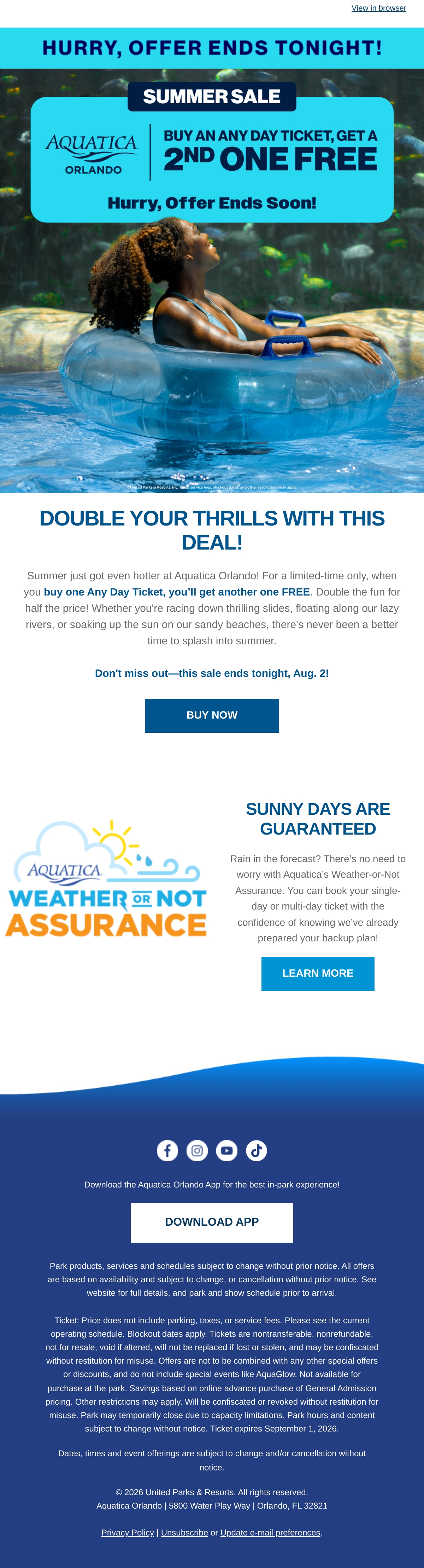The image size is (424, 1568).
Task: Open the View in browser link
Action: pos(378,8)
